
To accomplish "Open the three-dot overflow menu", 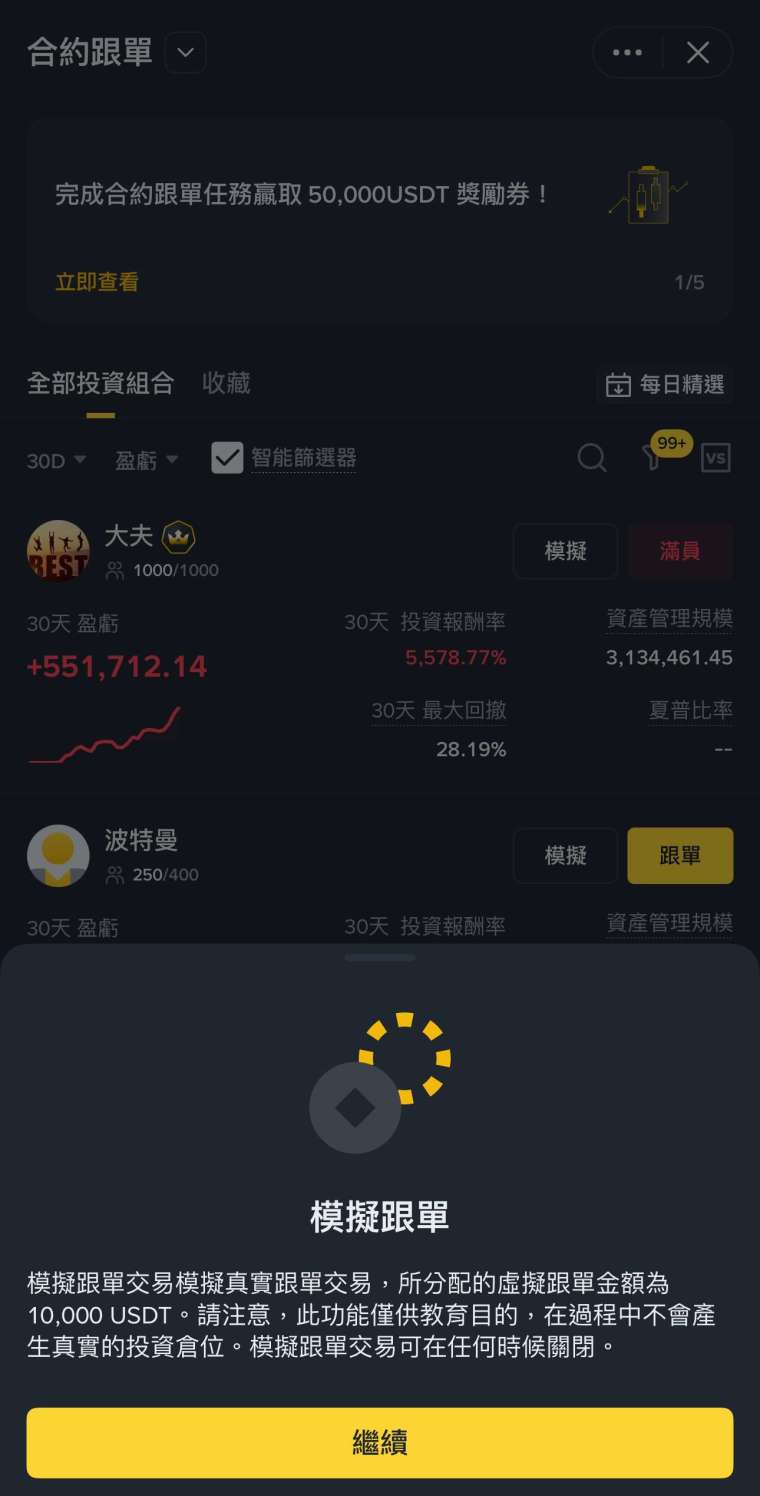I will coord(627,53).
